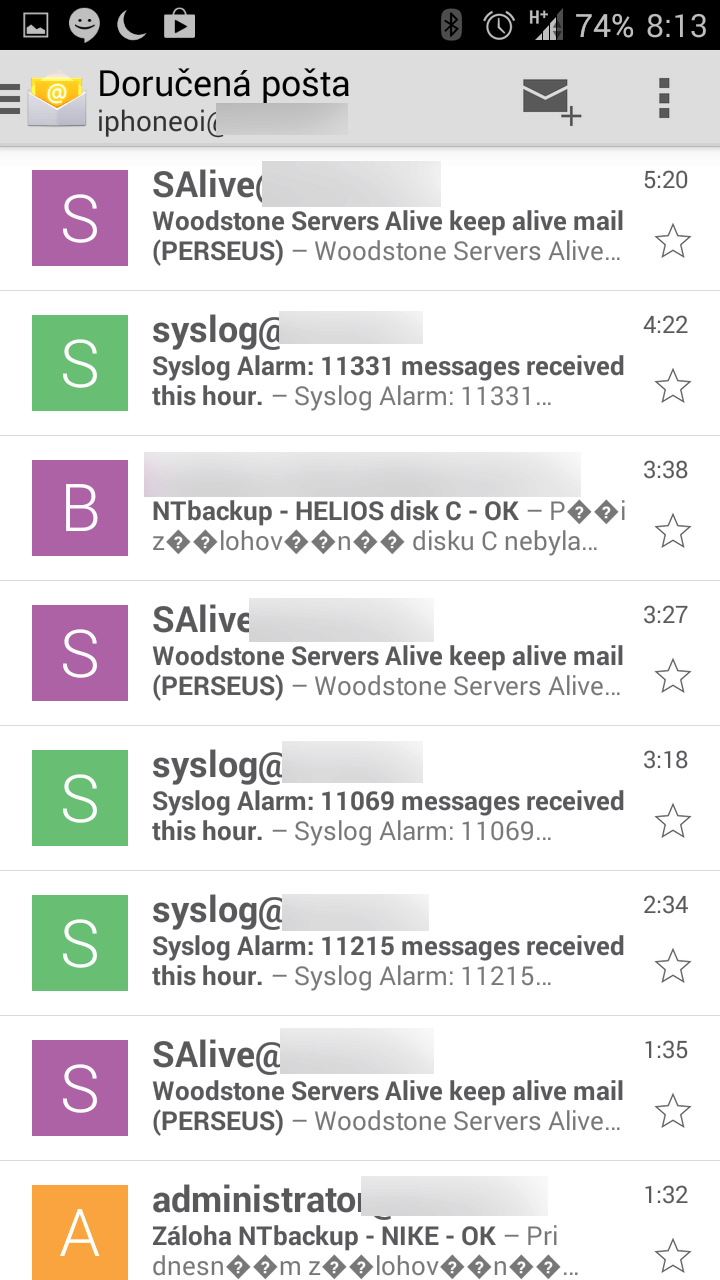Star the NTbackup HELIOS email
The image size is (720, 1280).
coord(672,531)
